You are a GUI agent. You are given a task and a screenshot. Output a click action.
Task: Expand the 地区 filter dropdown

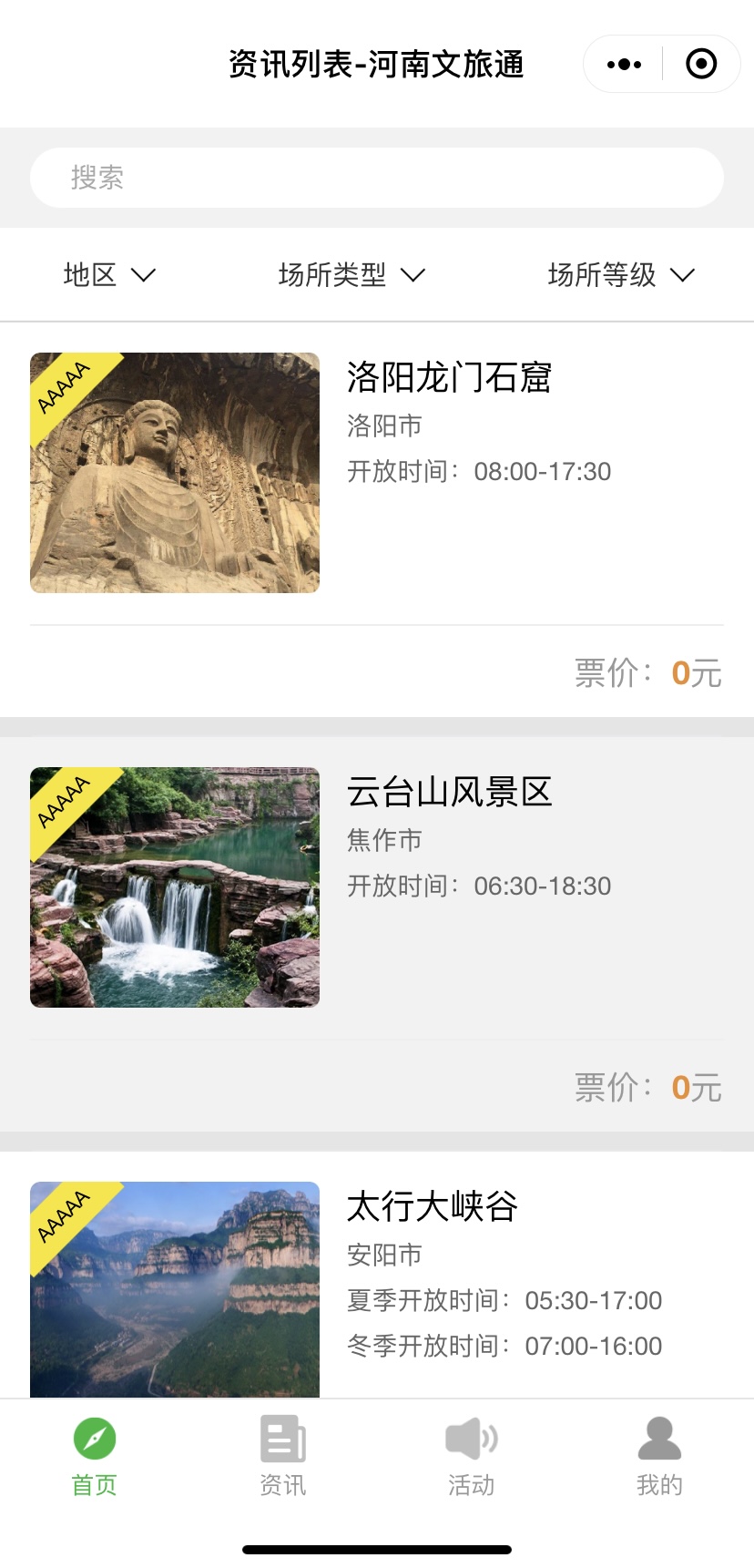pos(109,275)
